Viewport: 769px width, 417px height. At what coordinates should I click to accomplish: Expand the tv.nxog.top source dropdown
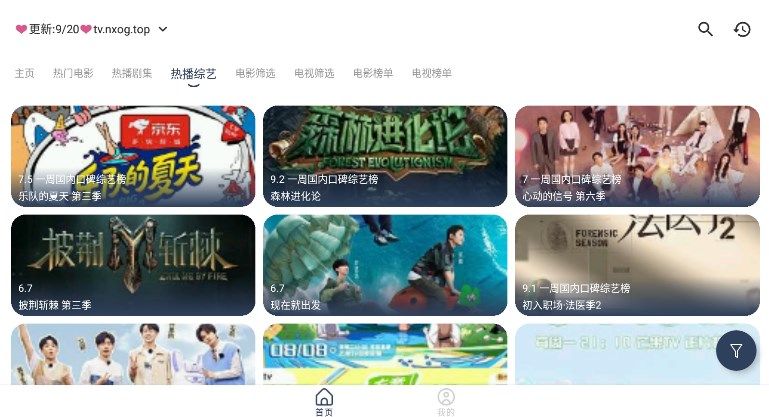point(163,30)
